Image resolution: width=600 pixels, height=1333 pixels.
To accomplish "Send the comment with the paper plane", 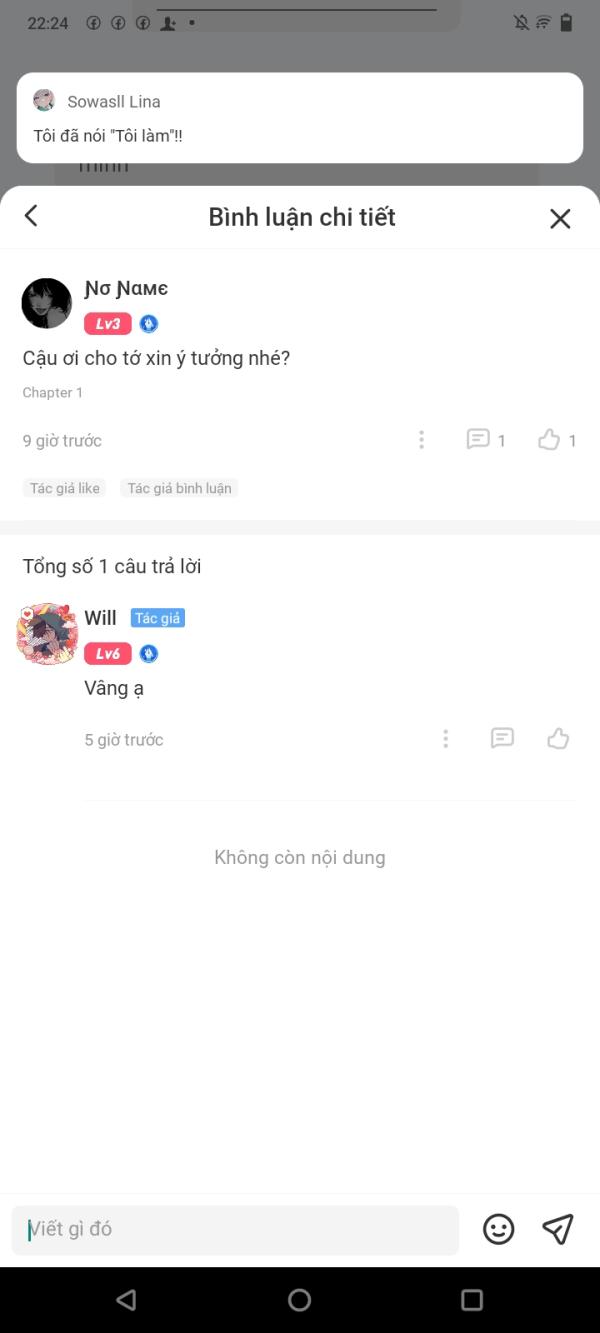I will click(x=558, y=1229).
